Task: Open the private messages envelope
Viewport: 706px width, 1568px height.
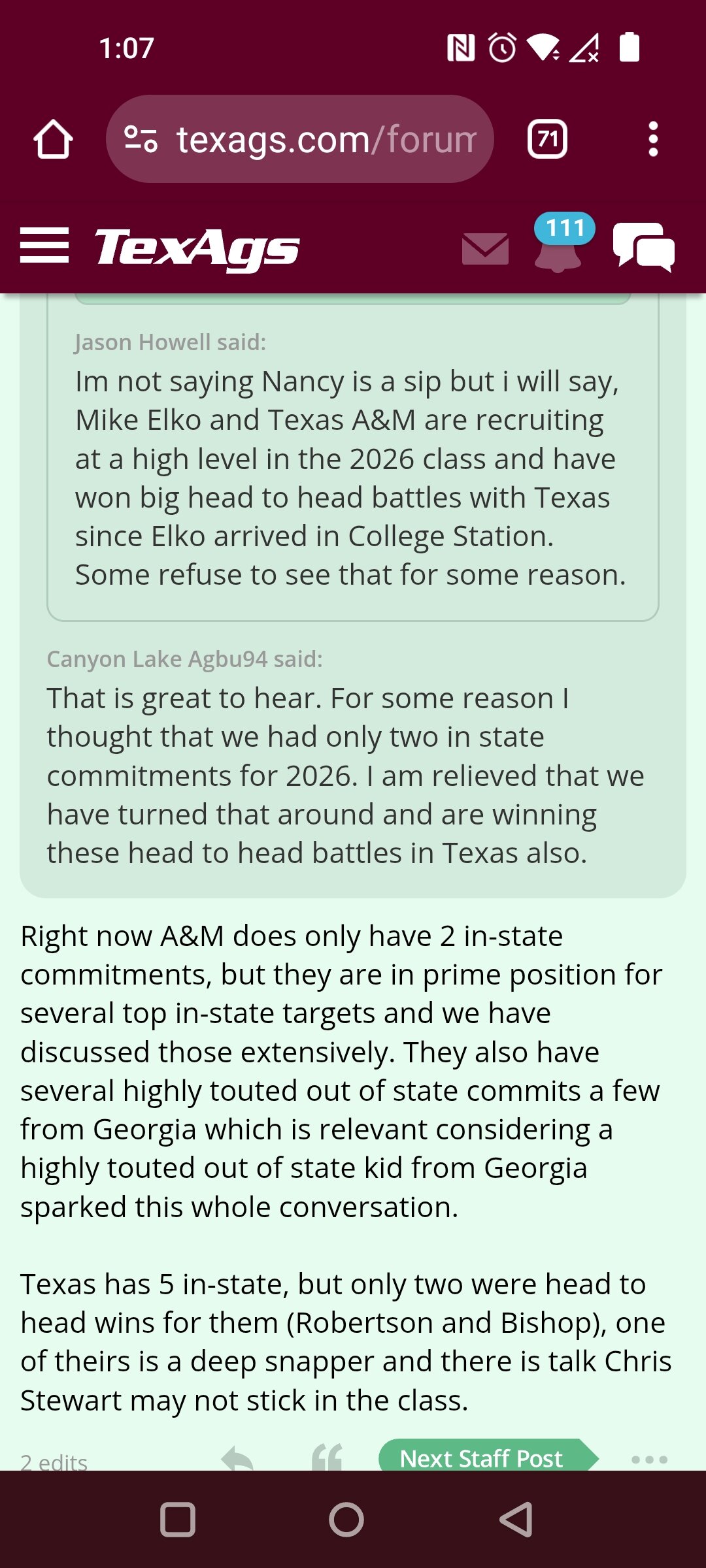Action: tap(485, 249)
